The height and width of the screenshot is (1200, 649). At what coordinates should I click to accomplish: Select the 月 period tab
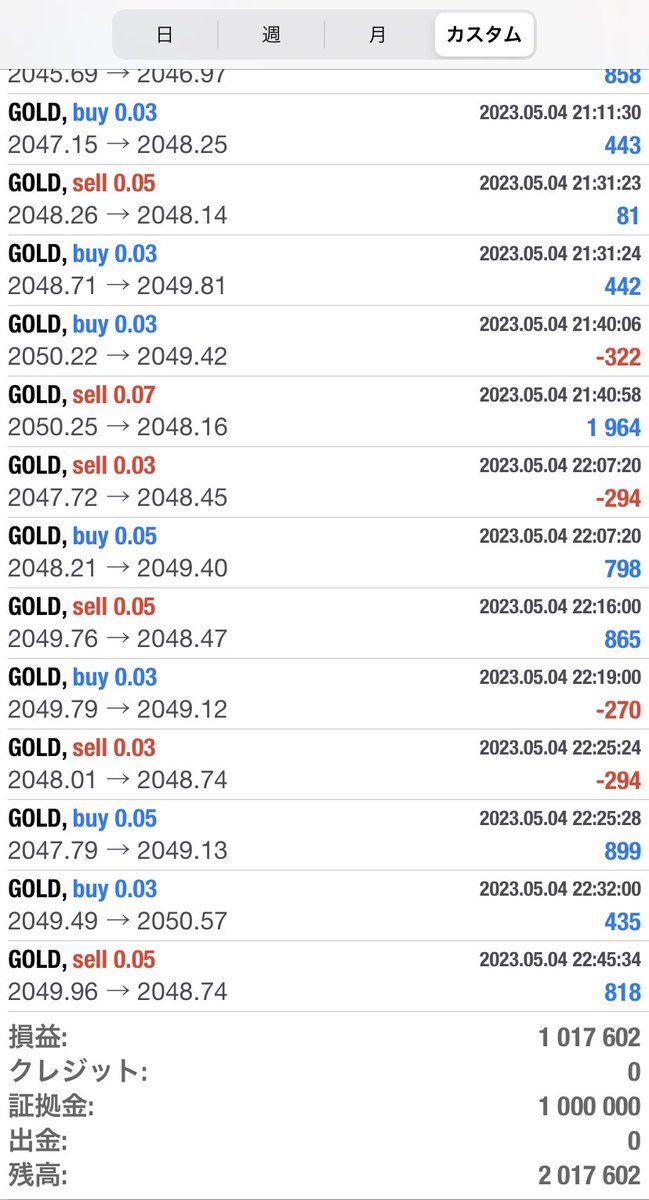point(377,35)
